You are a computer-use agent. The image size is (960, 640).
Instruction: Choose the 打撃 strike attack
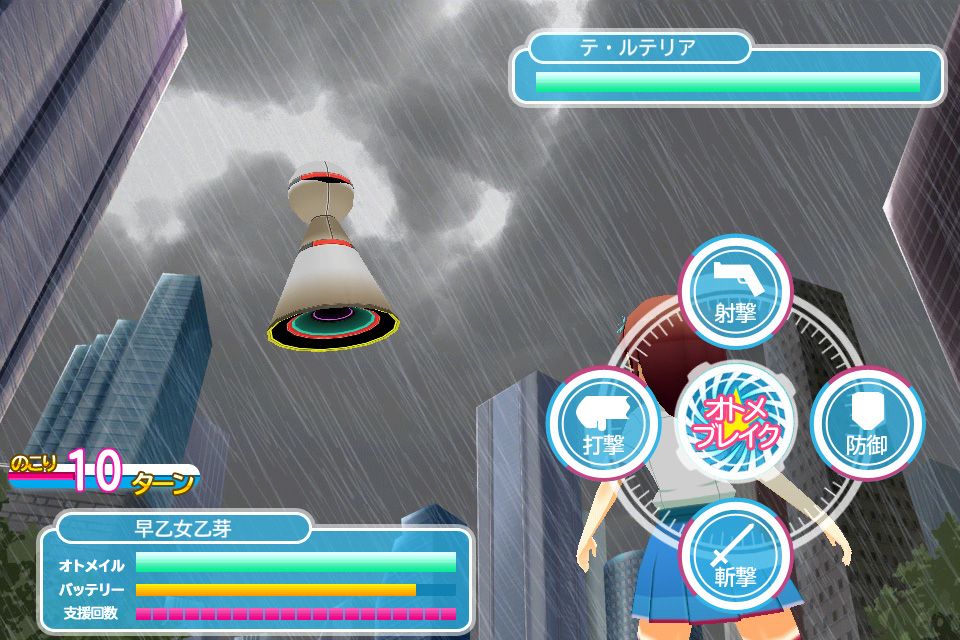pos(601,422)
